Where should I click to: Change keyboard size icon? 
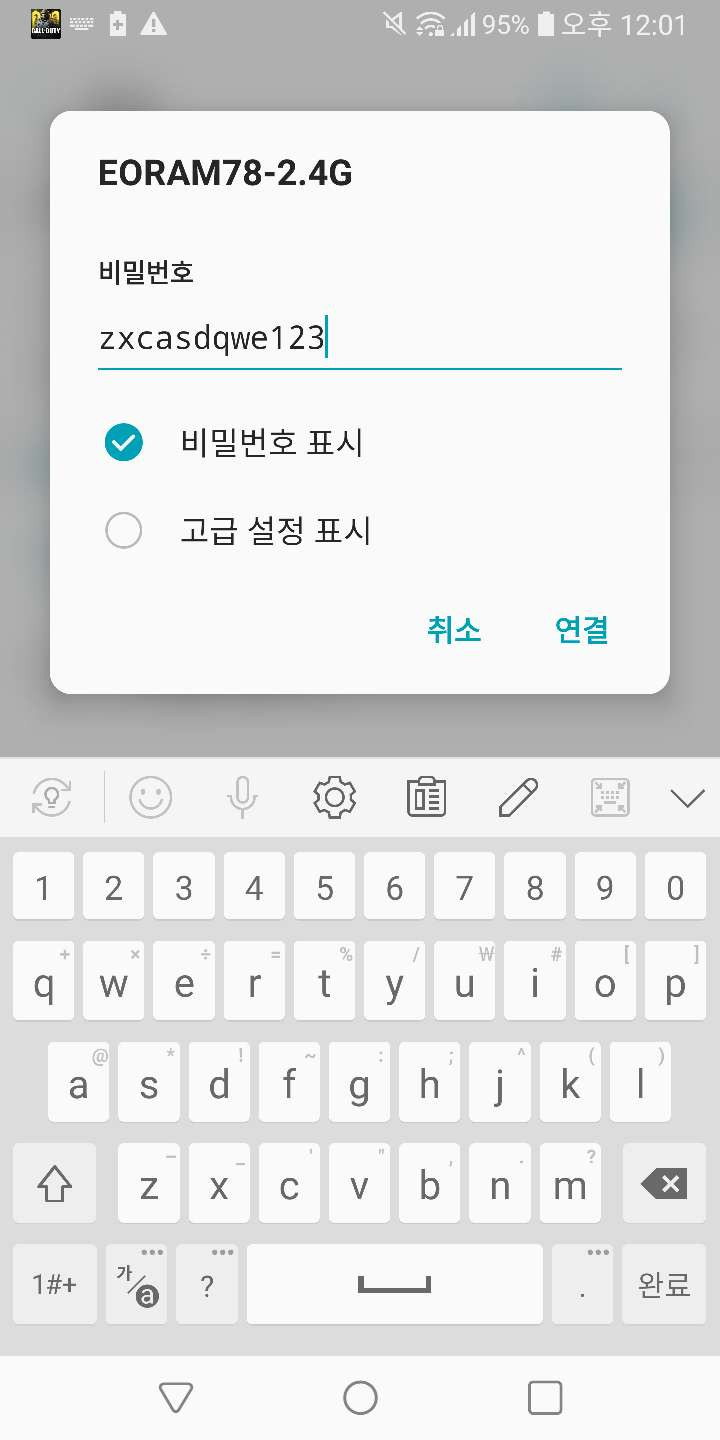(x=610, y=798)
